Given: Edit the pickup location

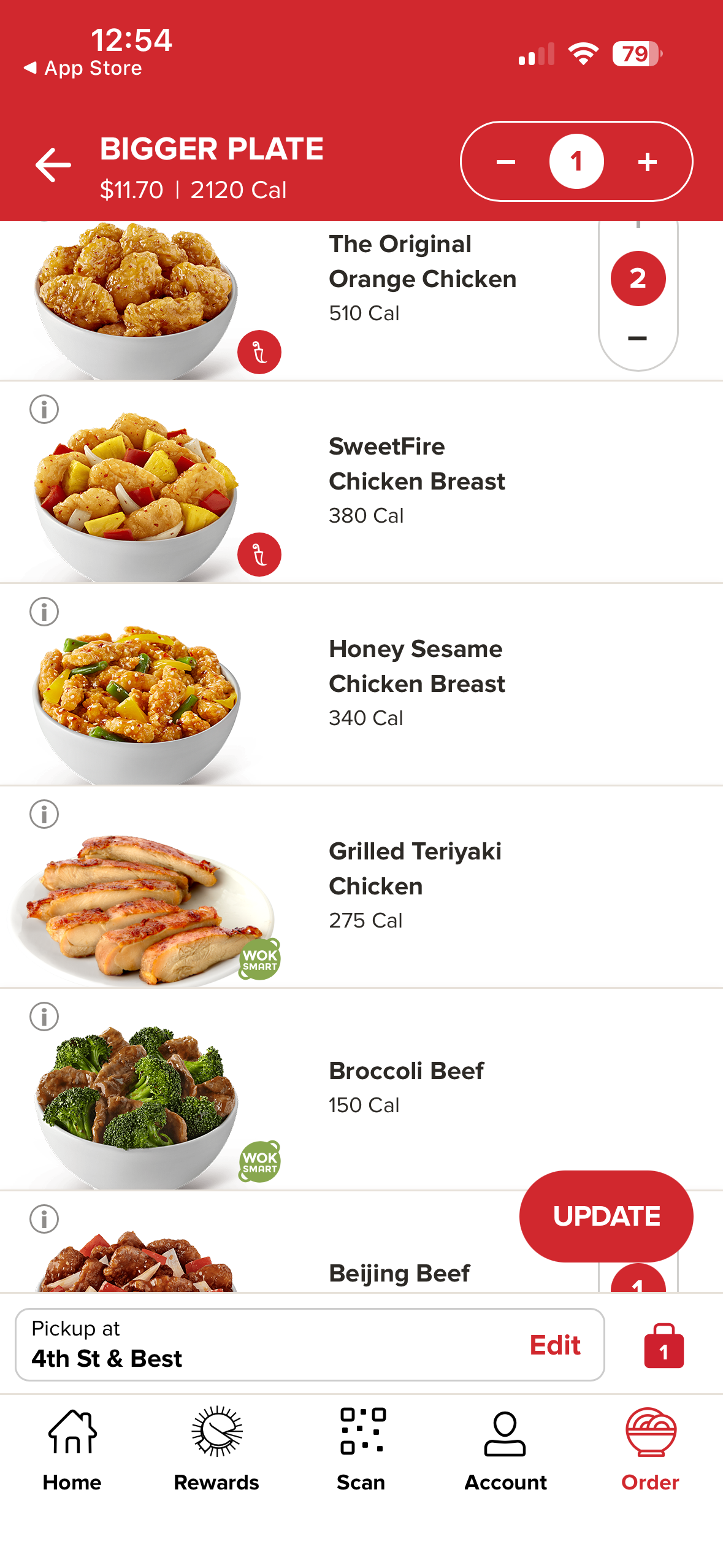Looking at the screenshot, I should point(554,1345).
